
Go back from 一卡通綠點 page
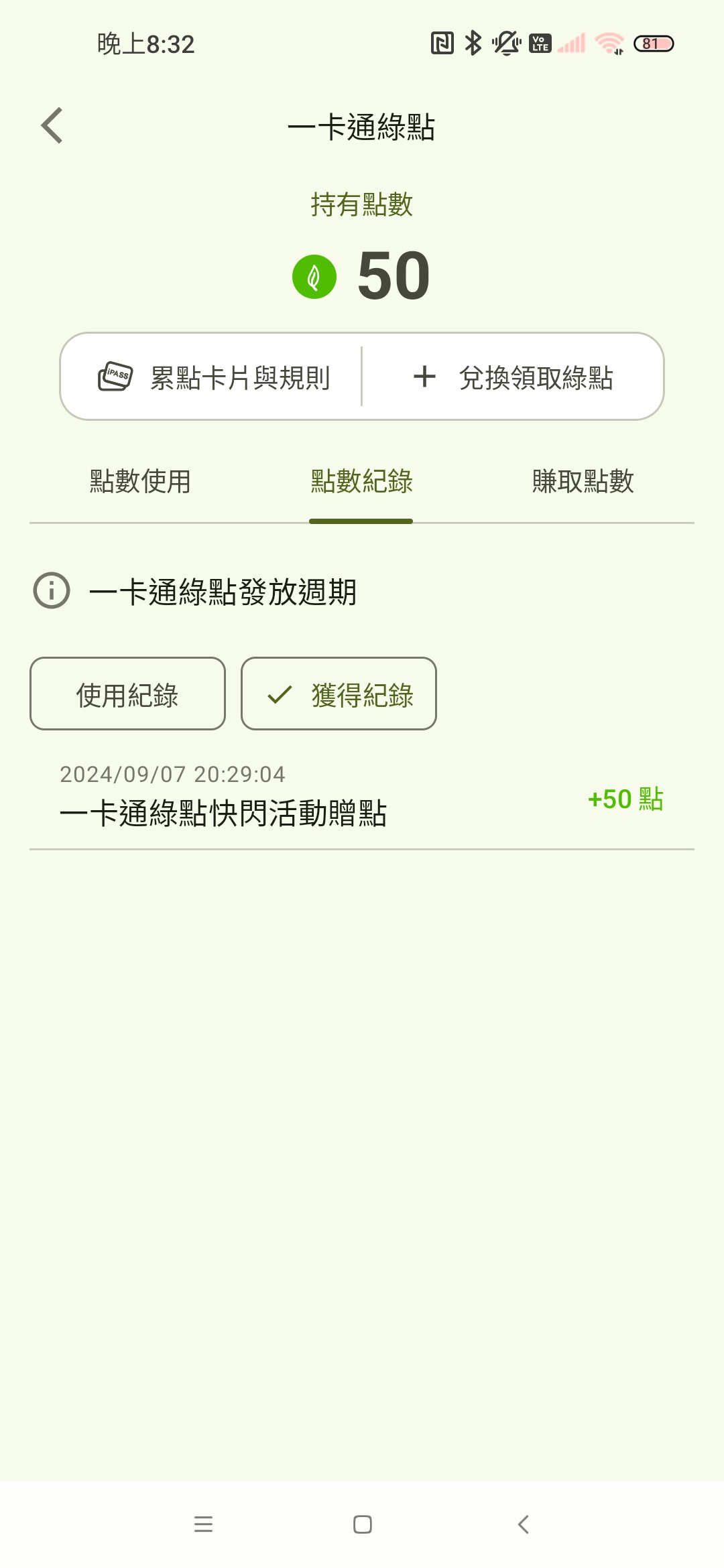tap(52, 125)
